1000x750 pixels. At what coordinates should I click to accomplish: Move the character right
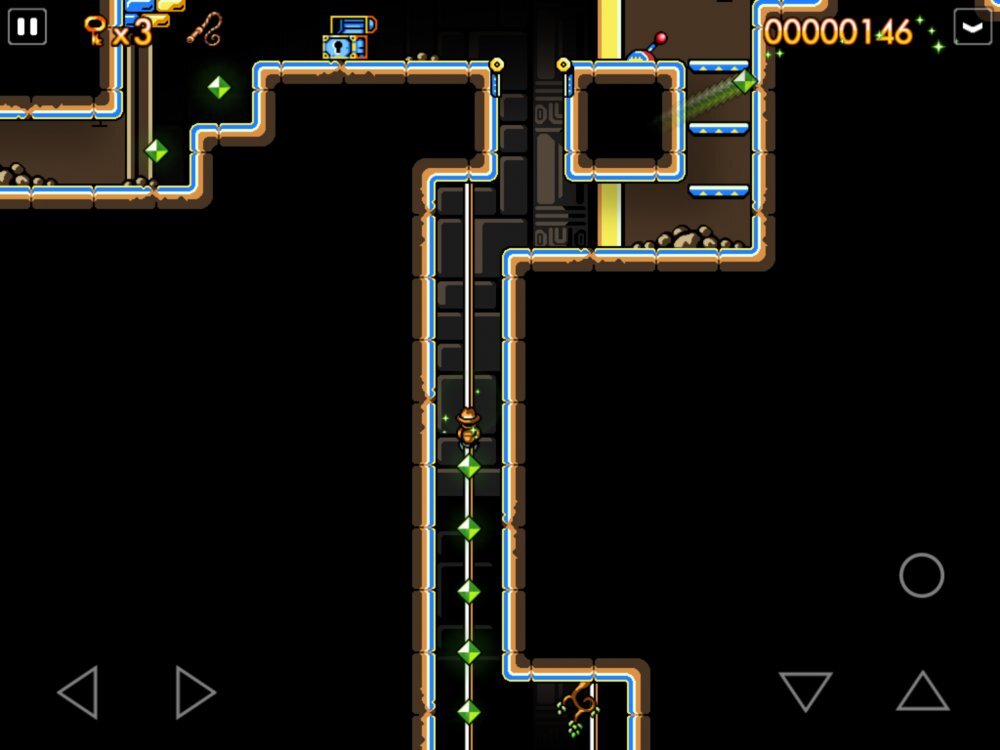pyautogui.click(x=194, y=692)
